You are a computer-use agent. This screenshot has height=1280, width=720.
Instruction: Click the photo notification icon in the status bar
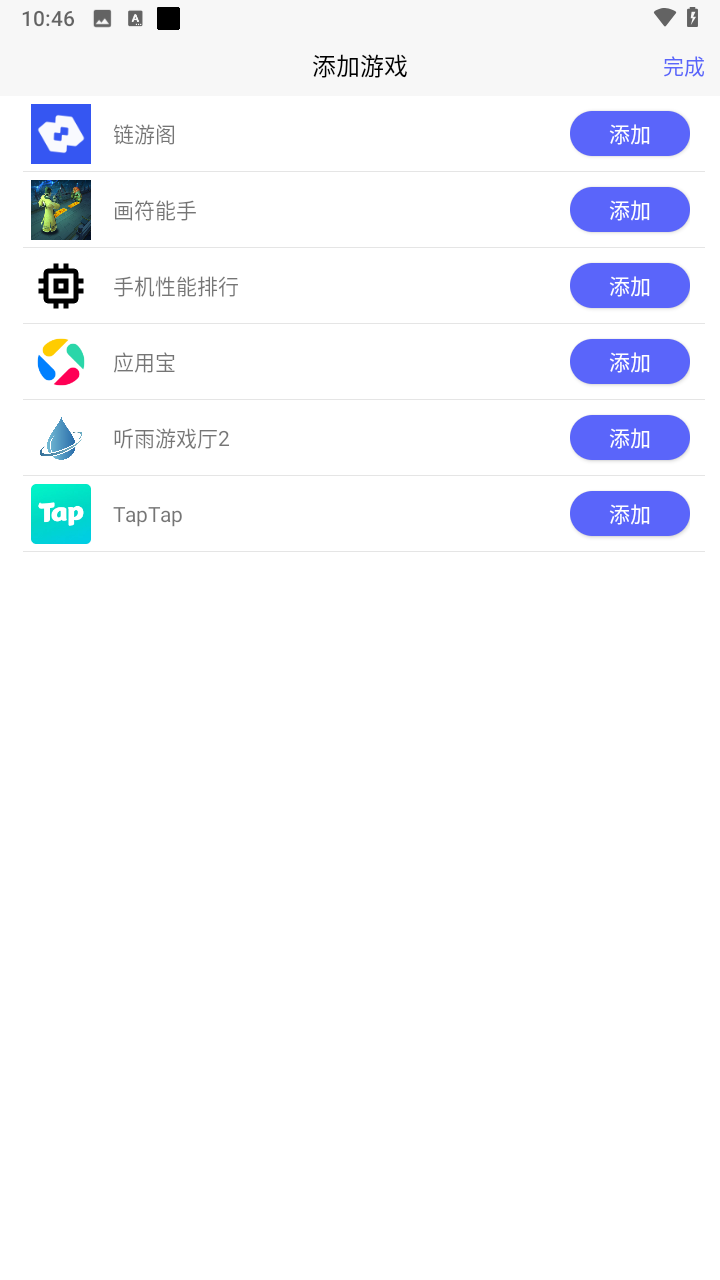[101, 17]
